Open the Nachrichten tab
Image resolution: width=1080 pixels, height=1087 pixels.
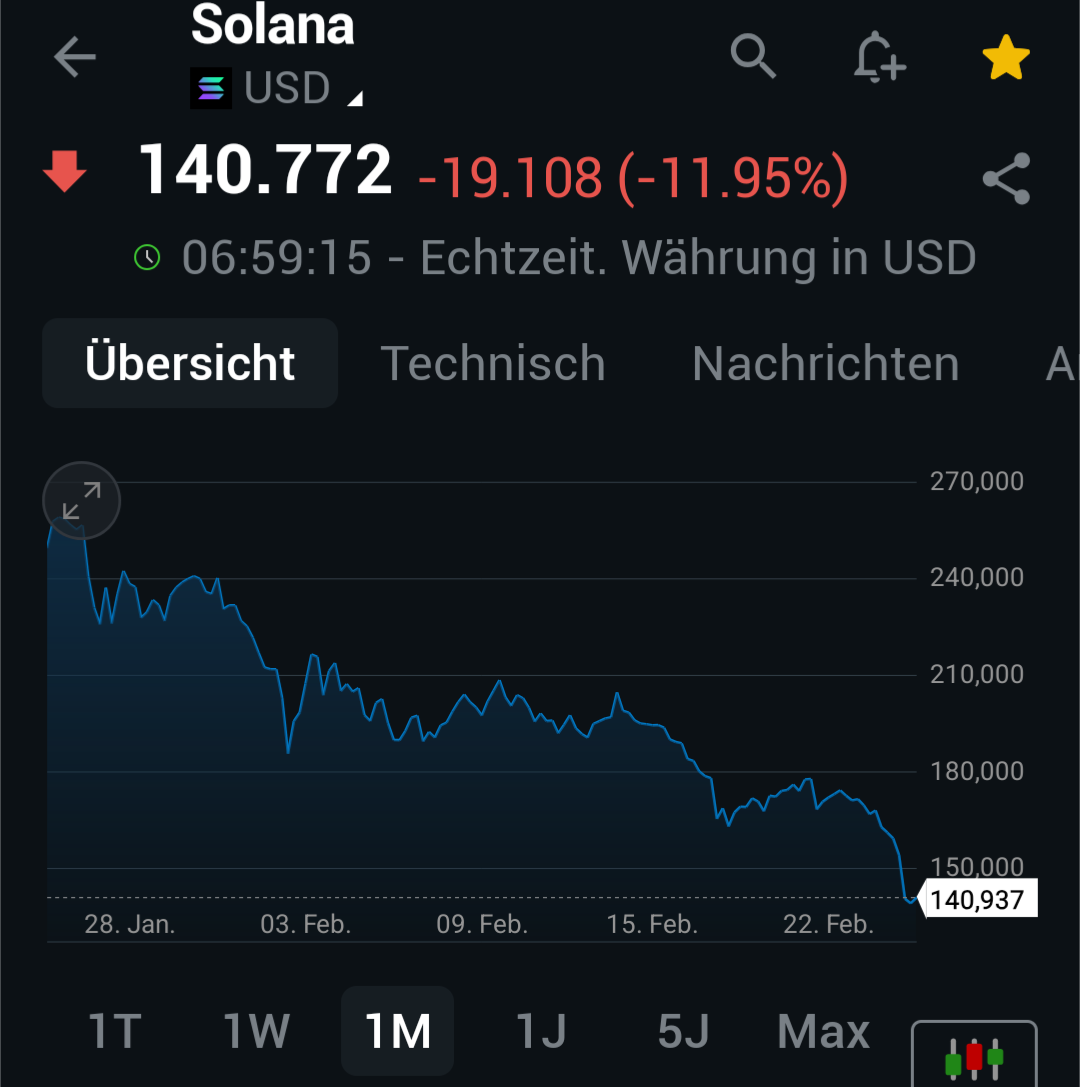click(x=824, y=363)
